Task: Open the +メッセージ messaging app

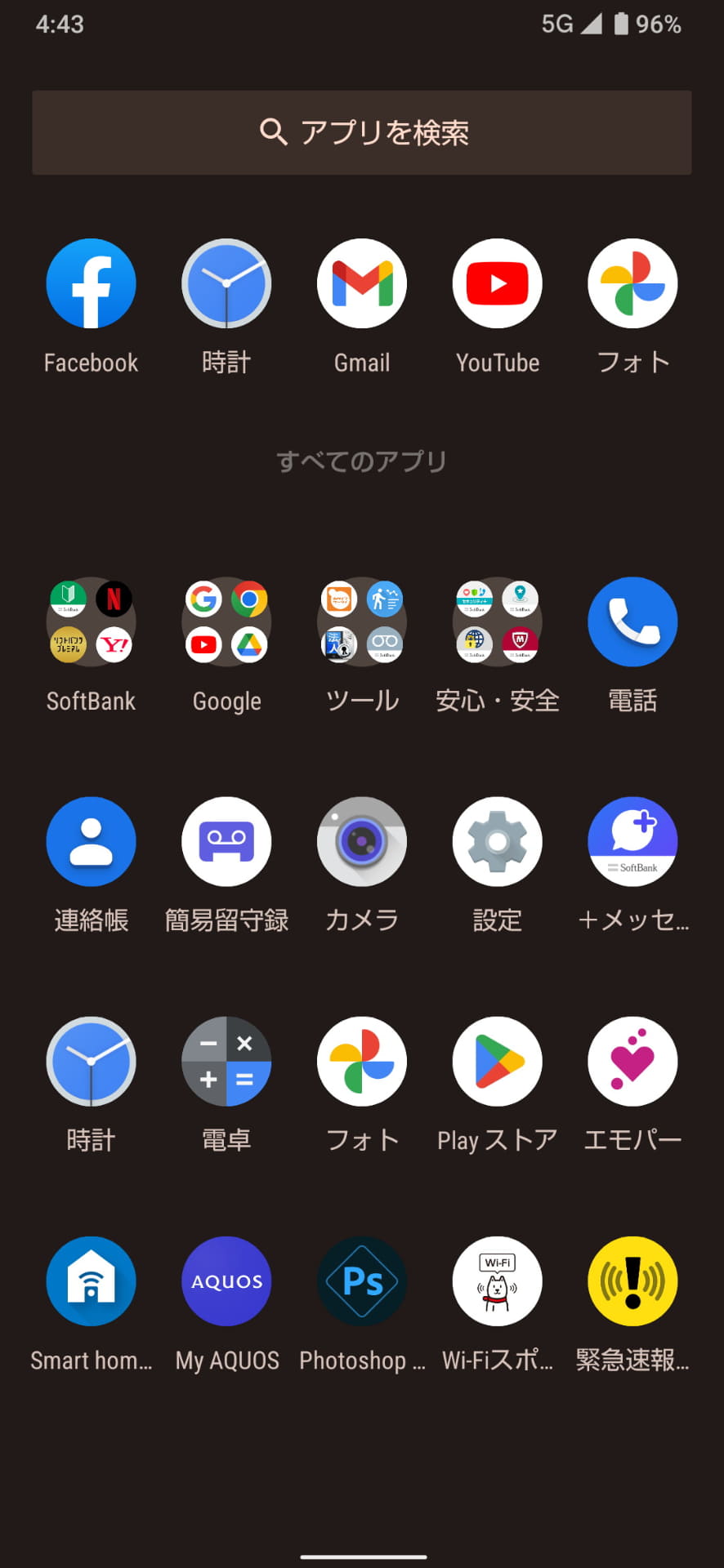Action: click(x=633, y=841)
